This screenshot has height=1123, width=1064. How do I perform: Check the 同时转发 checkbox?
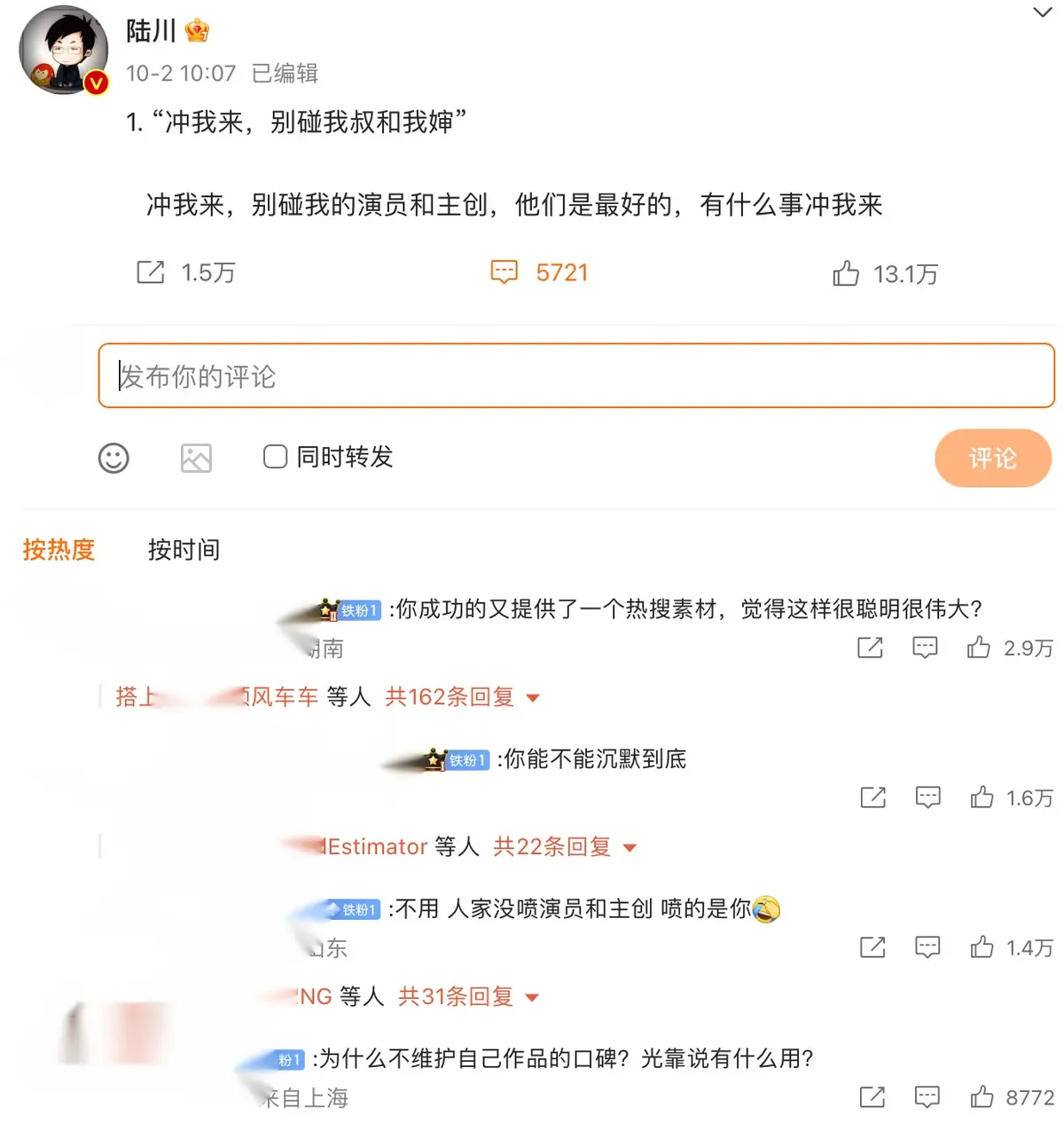[x=276, y=457]
